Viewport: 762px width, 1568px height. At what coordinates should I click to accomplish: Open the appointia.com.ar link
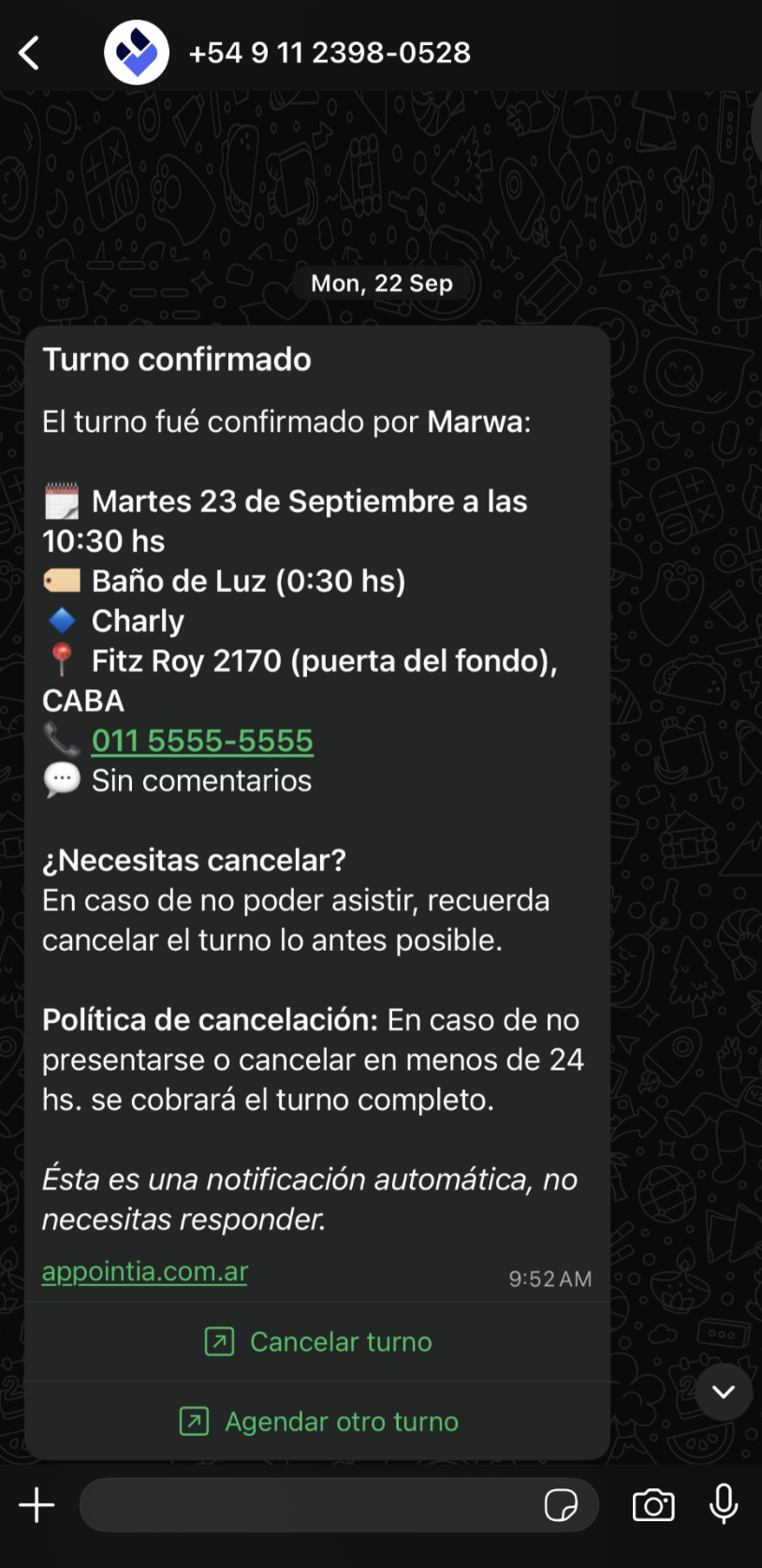click(145, 1272)
